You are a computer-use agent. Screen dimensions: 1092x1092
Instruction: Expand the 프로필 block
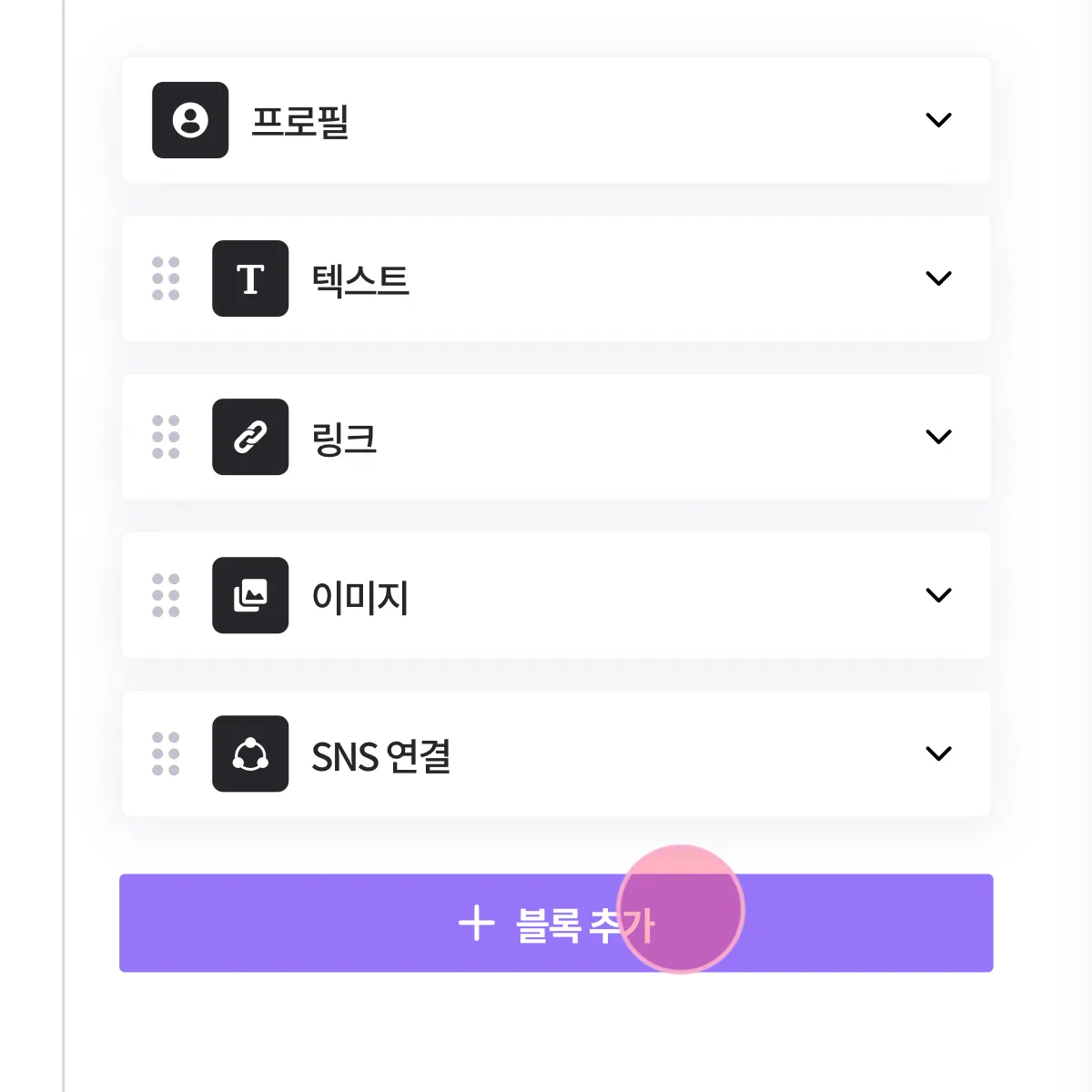(937, 120)
